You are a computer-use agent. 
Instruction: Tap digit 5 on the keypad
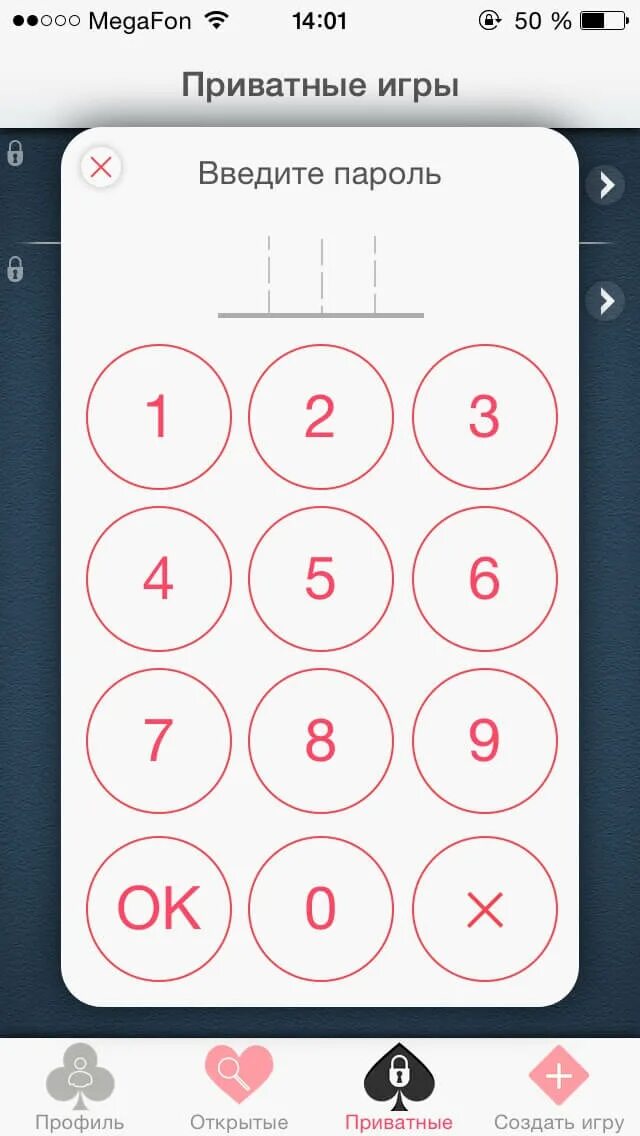coord(321,579)
